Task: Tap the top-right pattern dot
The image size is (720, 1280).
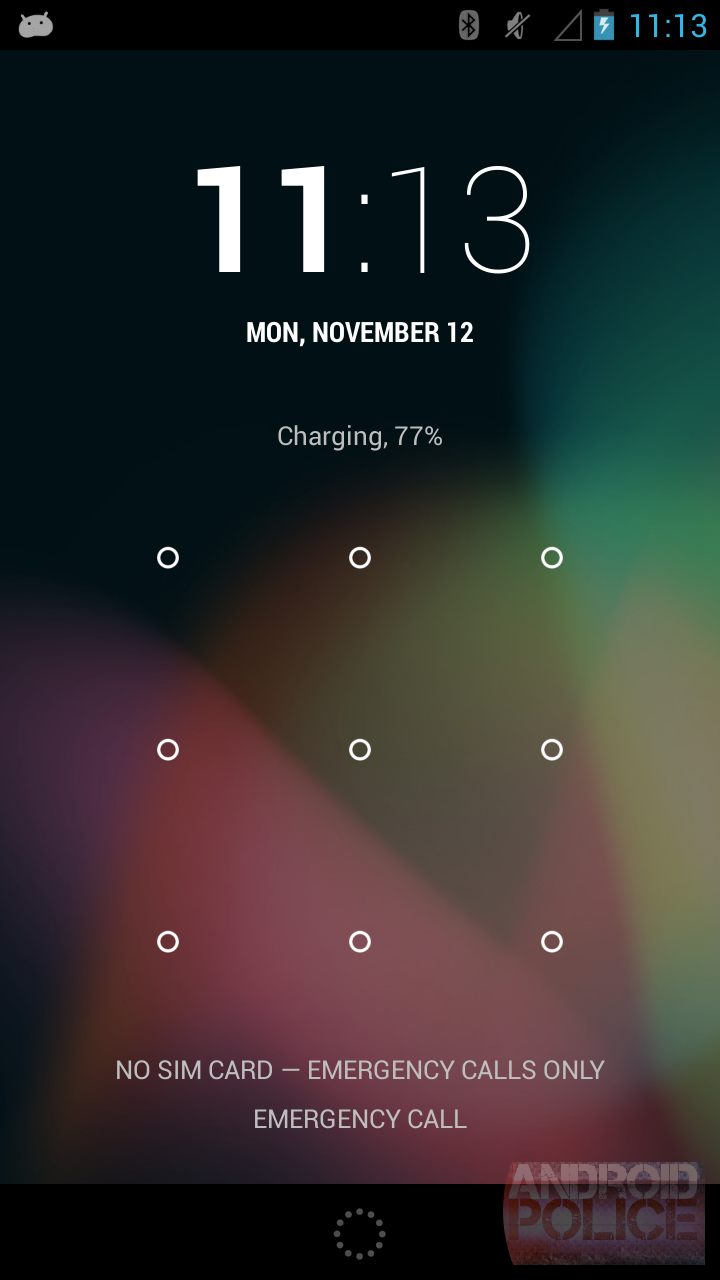Action: pyautogui.click(x=552, y=558)
